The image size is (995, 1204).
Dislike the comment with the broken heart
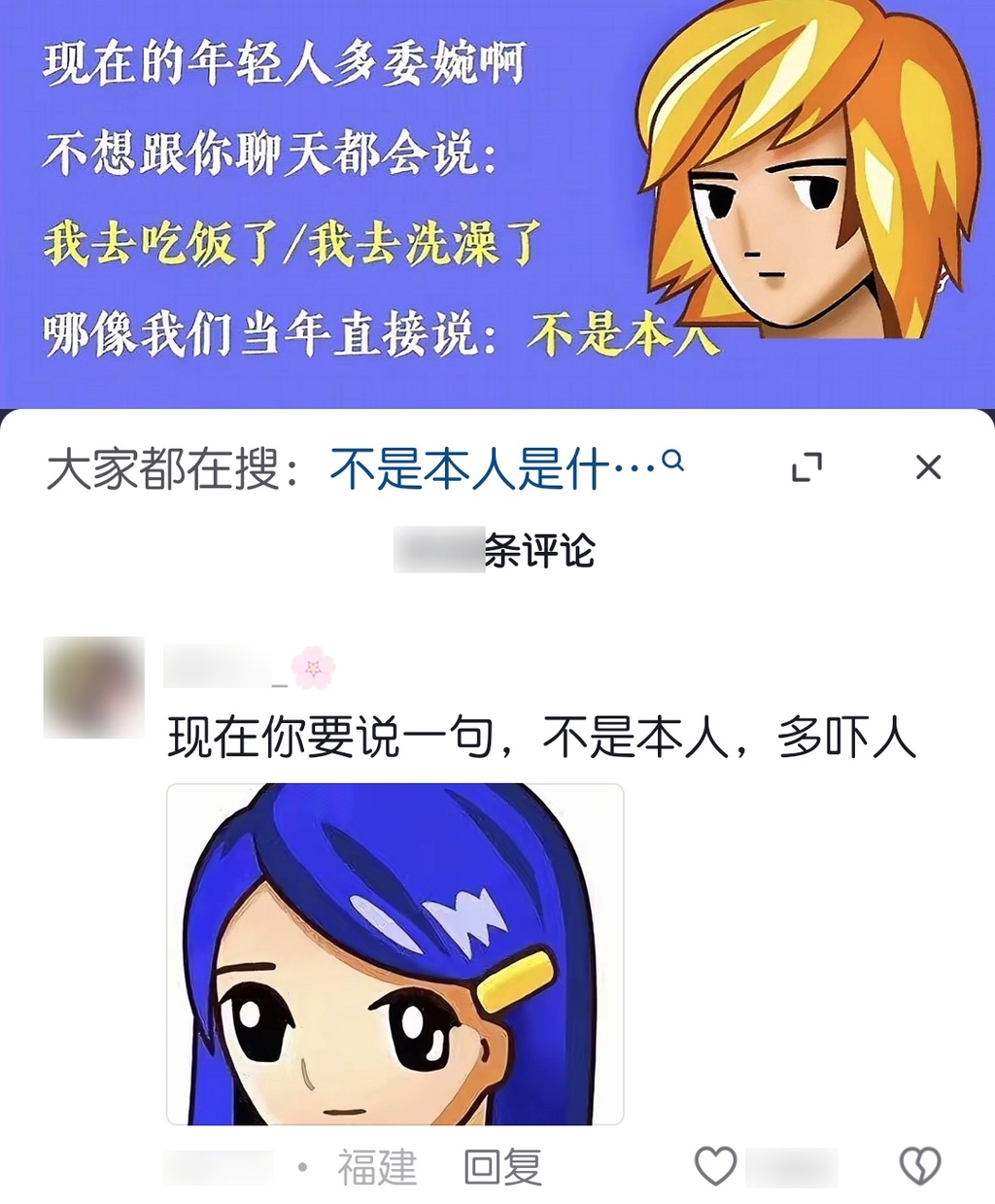(919, 1166)
